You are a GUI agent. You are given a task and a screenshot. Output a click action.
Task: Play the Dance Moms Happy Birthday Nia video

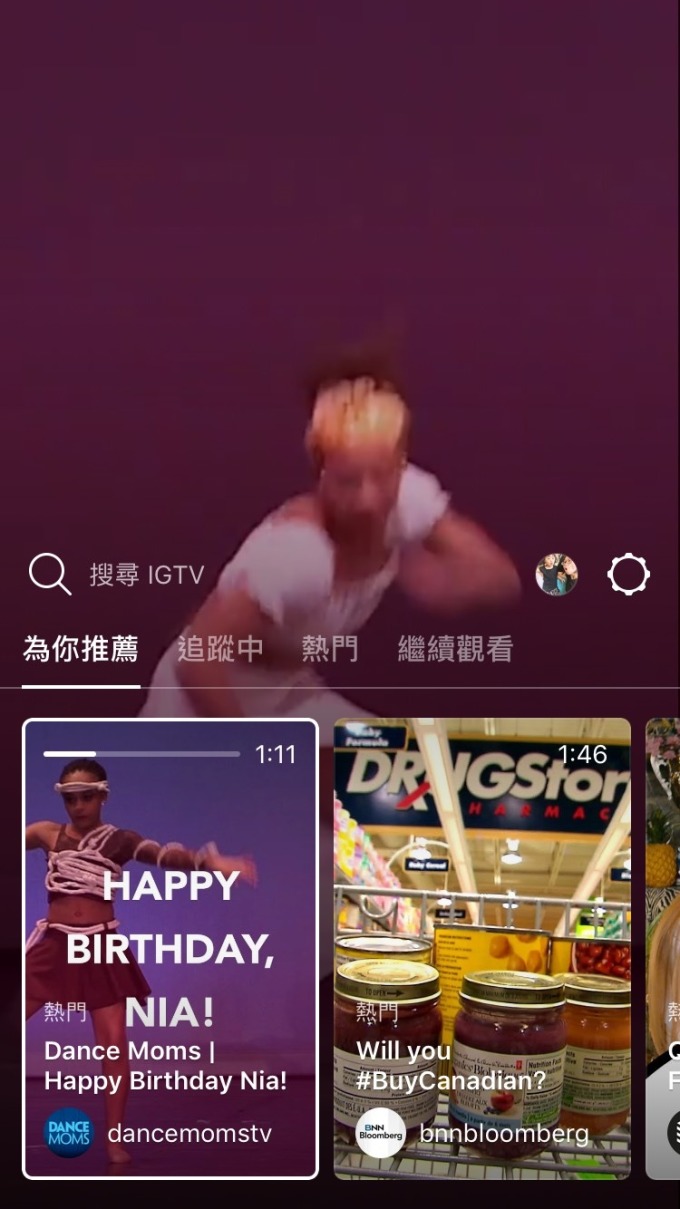point(170,948)
